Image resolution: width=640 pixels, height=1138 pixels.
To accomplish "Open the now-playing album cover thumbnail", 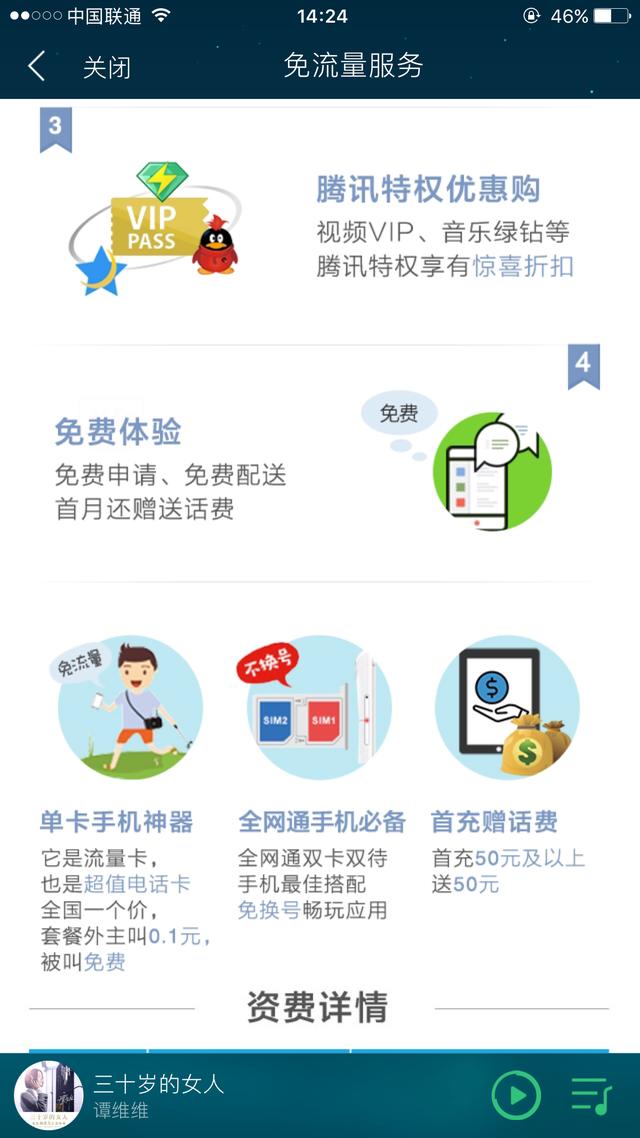I will [49, 1096].
